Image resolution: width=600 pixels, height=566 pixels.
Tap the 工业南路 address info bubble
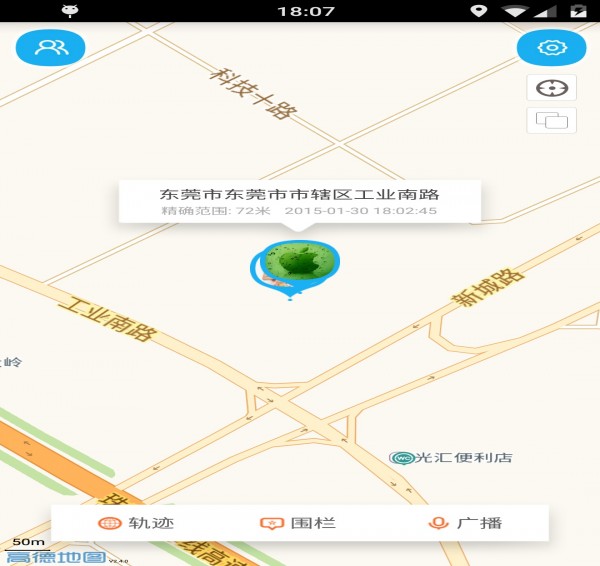coord(299,200)
